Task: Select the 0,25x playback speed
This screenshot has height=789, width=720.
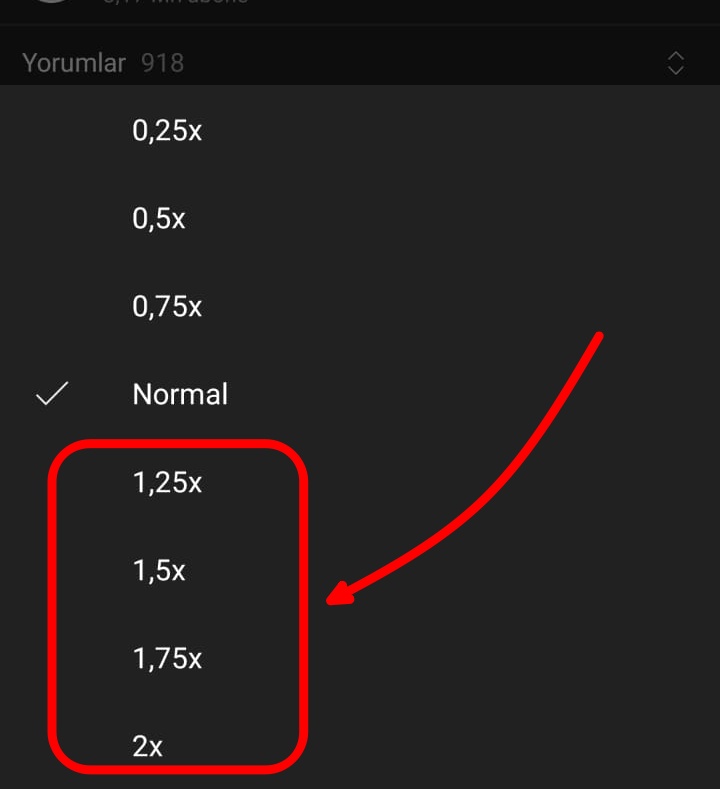Action: 167,130
